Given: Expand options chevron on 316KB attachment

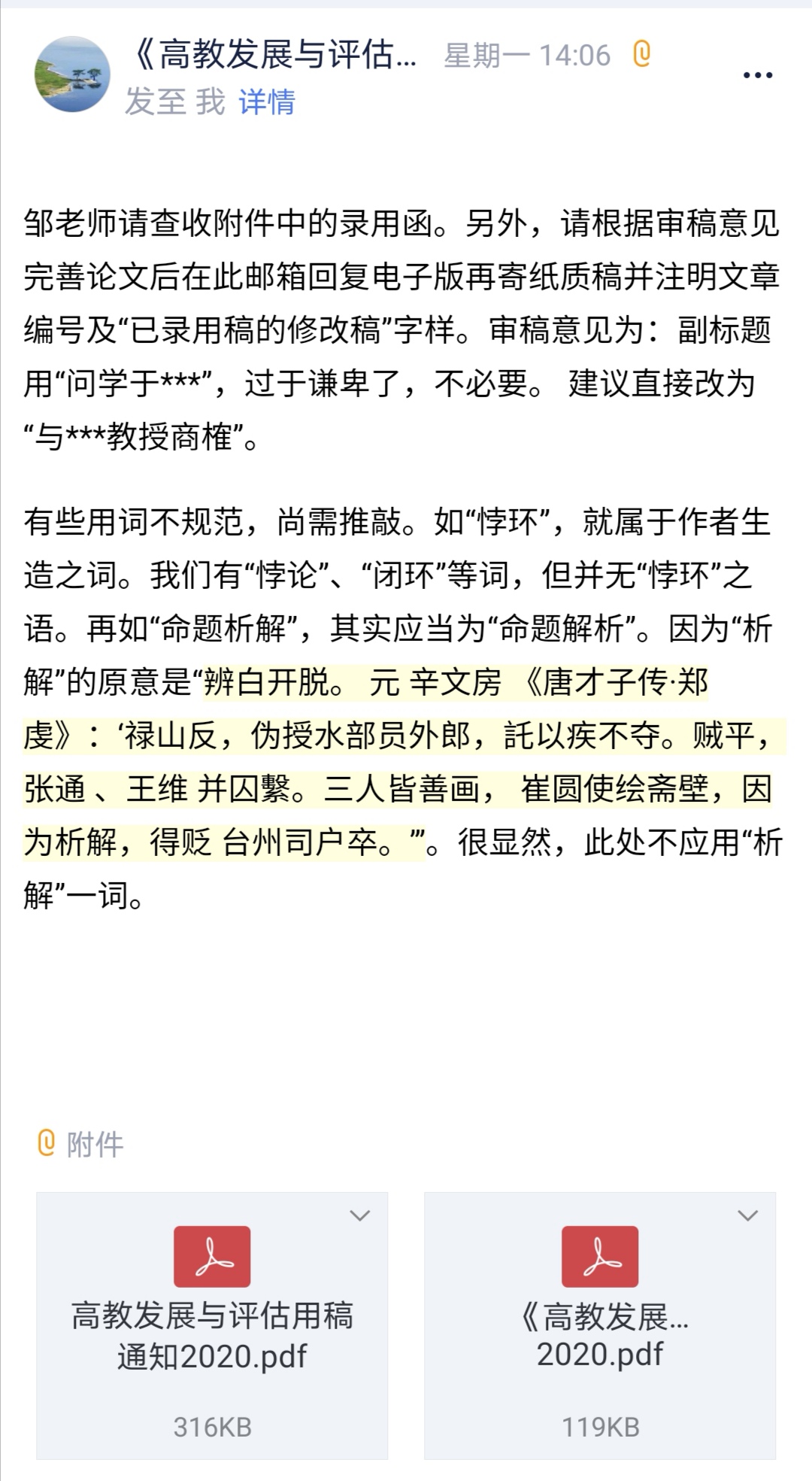Looking at the screenshot, I should [x=360, y=1215].
